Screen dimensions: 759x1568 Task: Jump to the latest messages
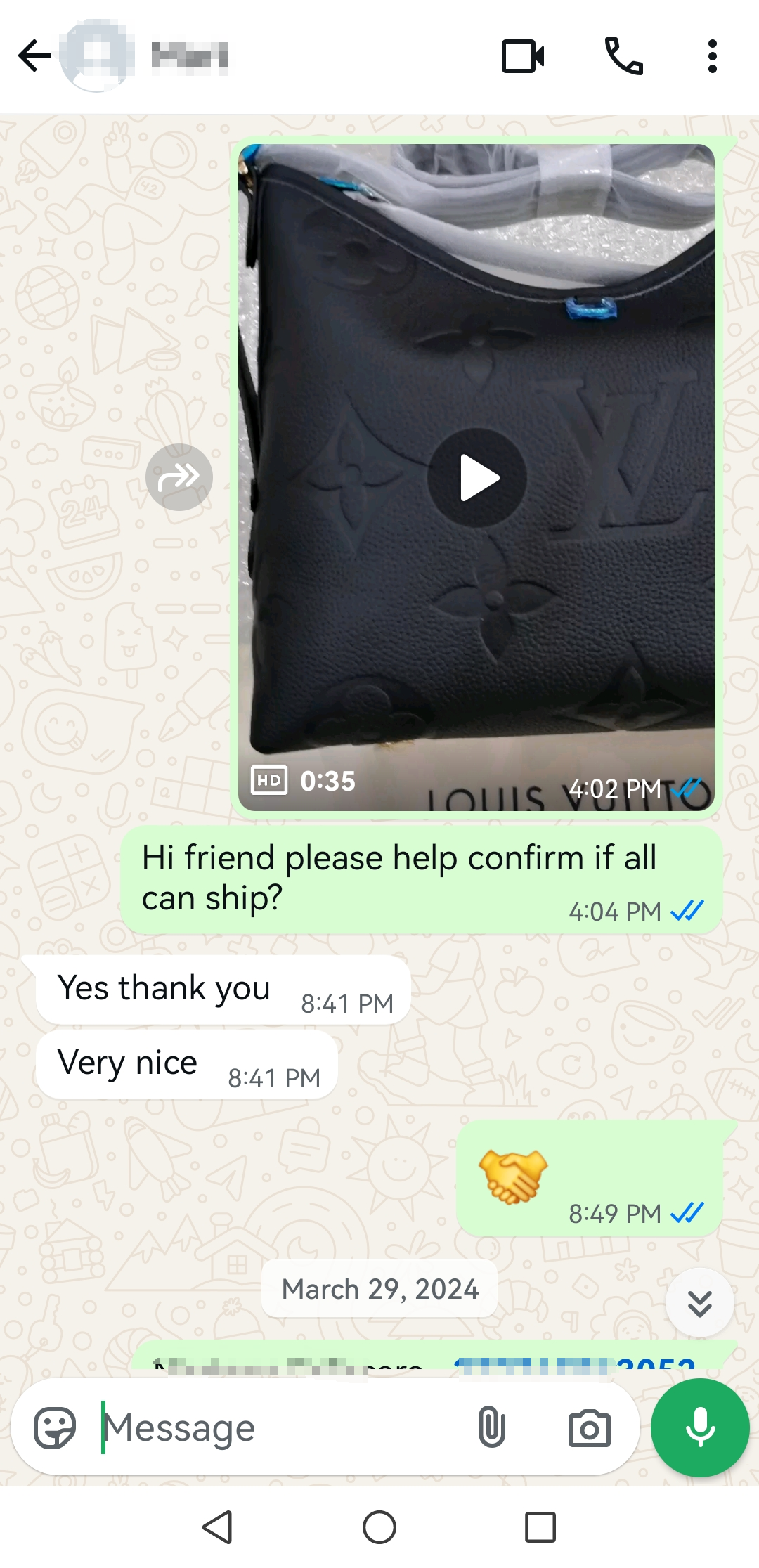[699, 1302]
